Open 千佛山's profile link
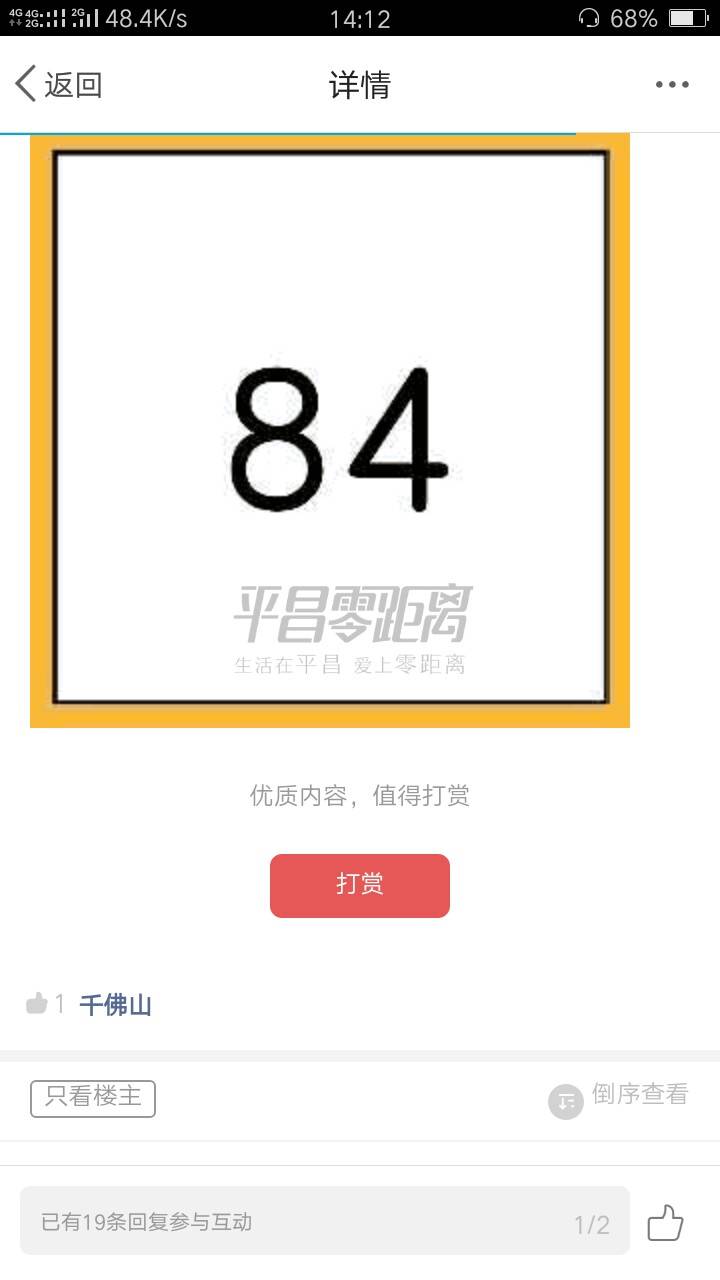The height and width of the screenshot is (1280, 720). click(x=116, y=1005)
